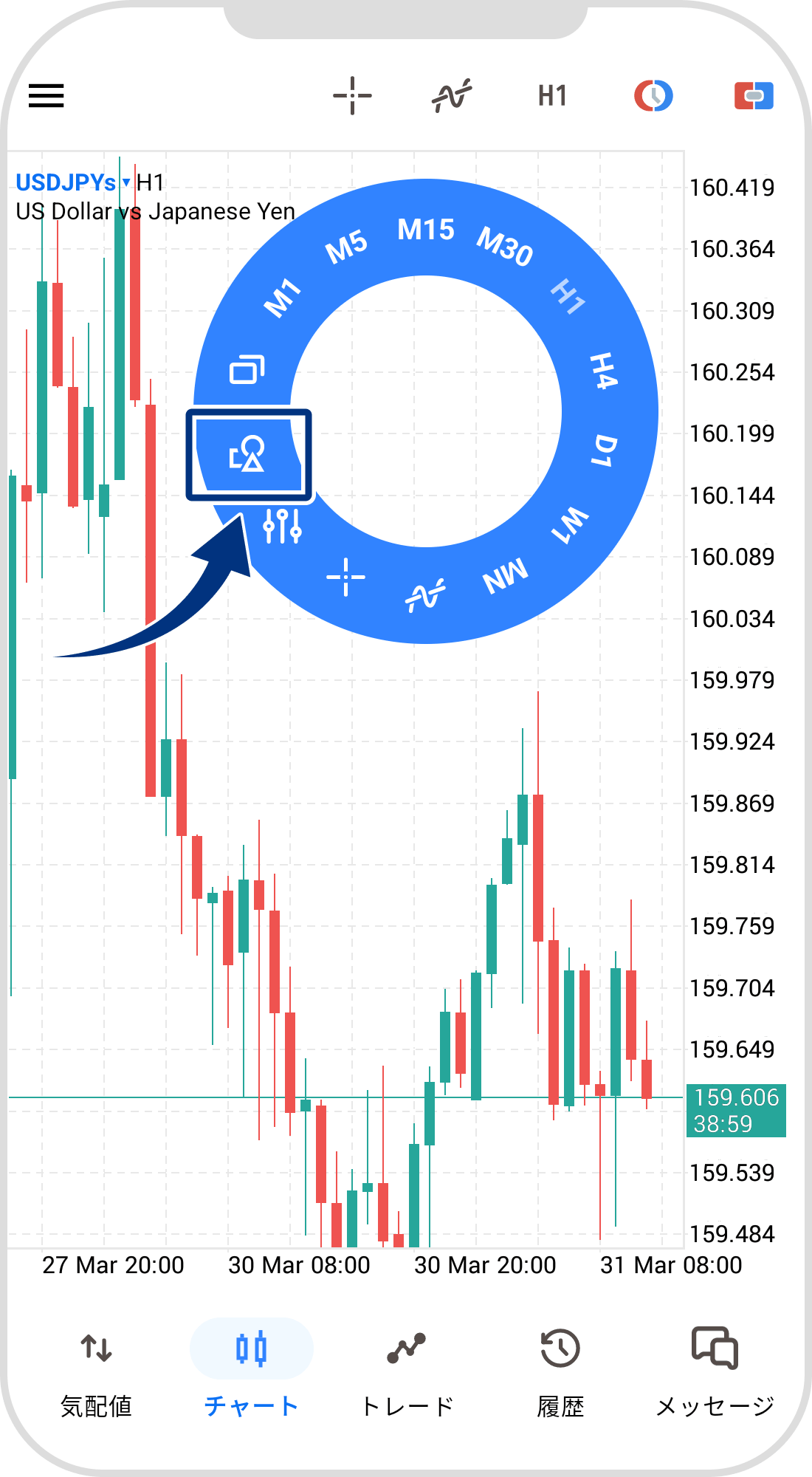Tap the chart windows icon in the radial menu
The height and width of the screenshot is (1477, 812).
(247, 369)
